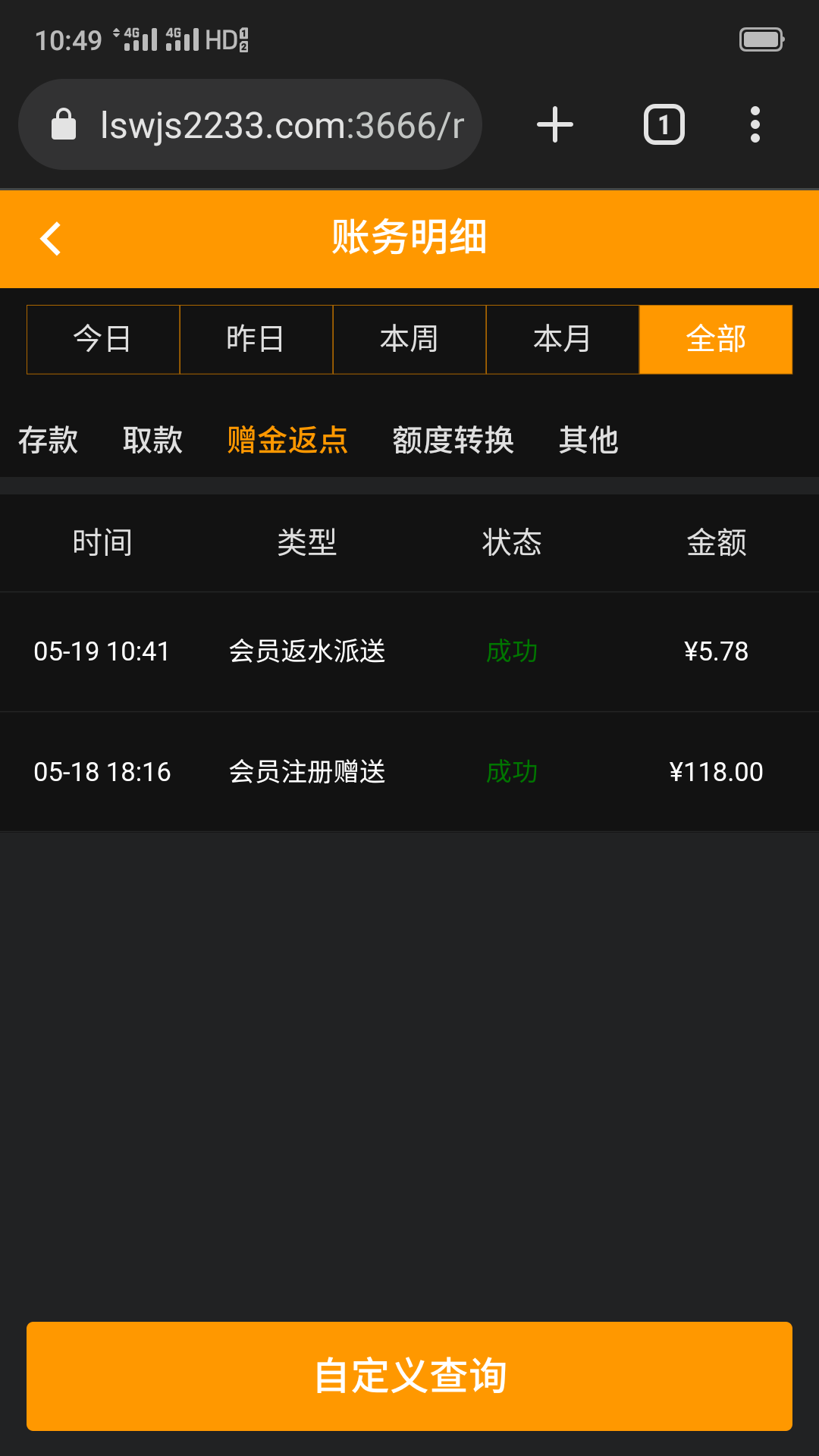Open a new browser tab
This screenshot has width=819, height=1456.
pyautogui.click(x=555, y=125)
